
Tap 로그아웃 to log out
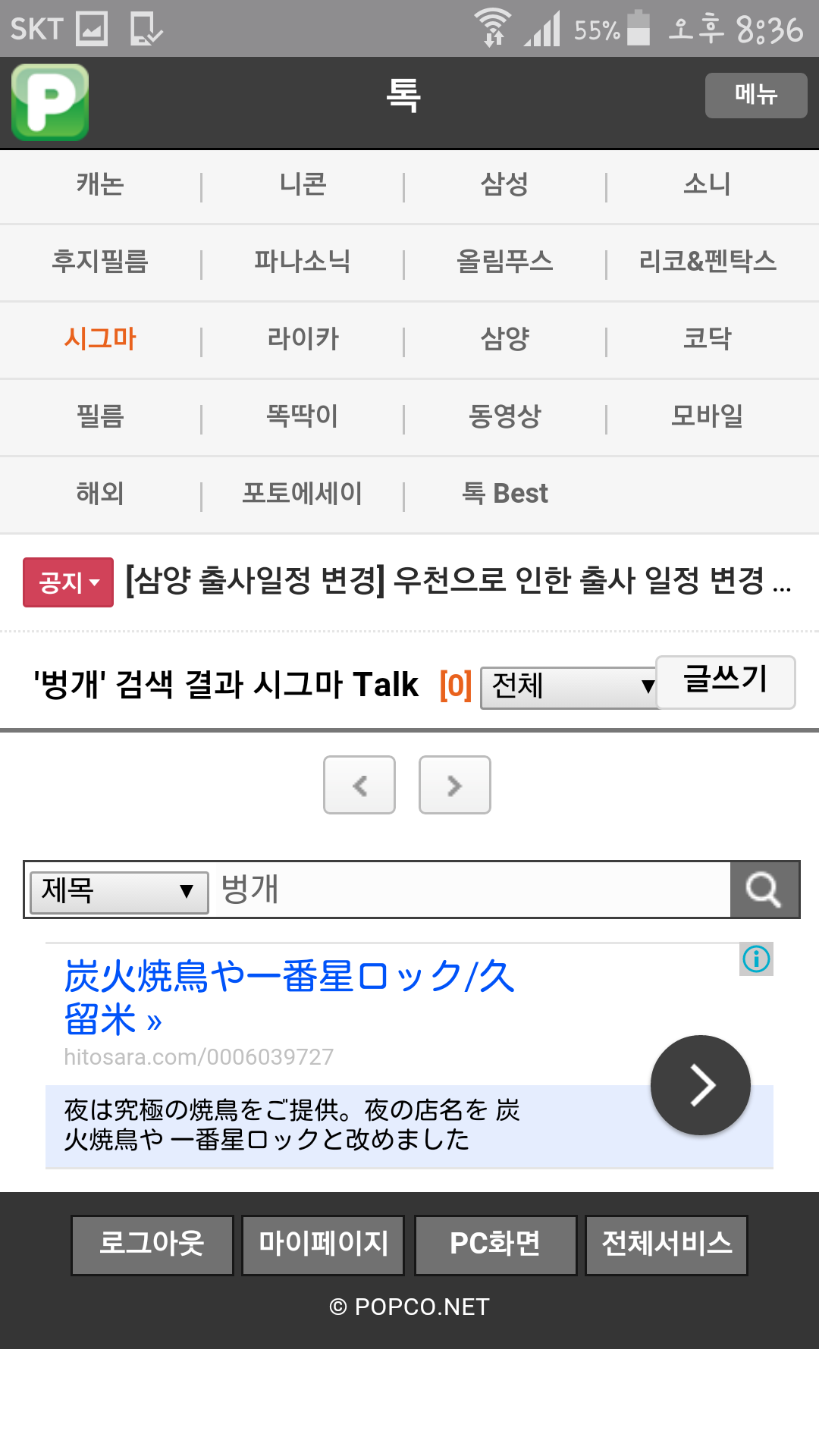pos(152,1245)
